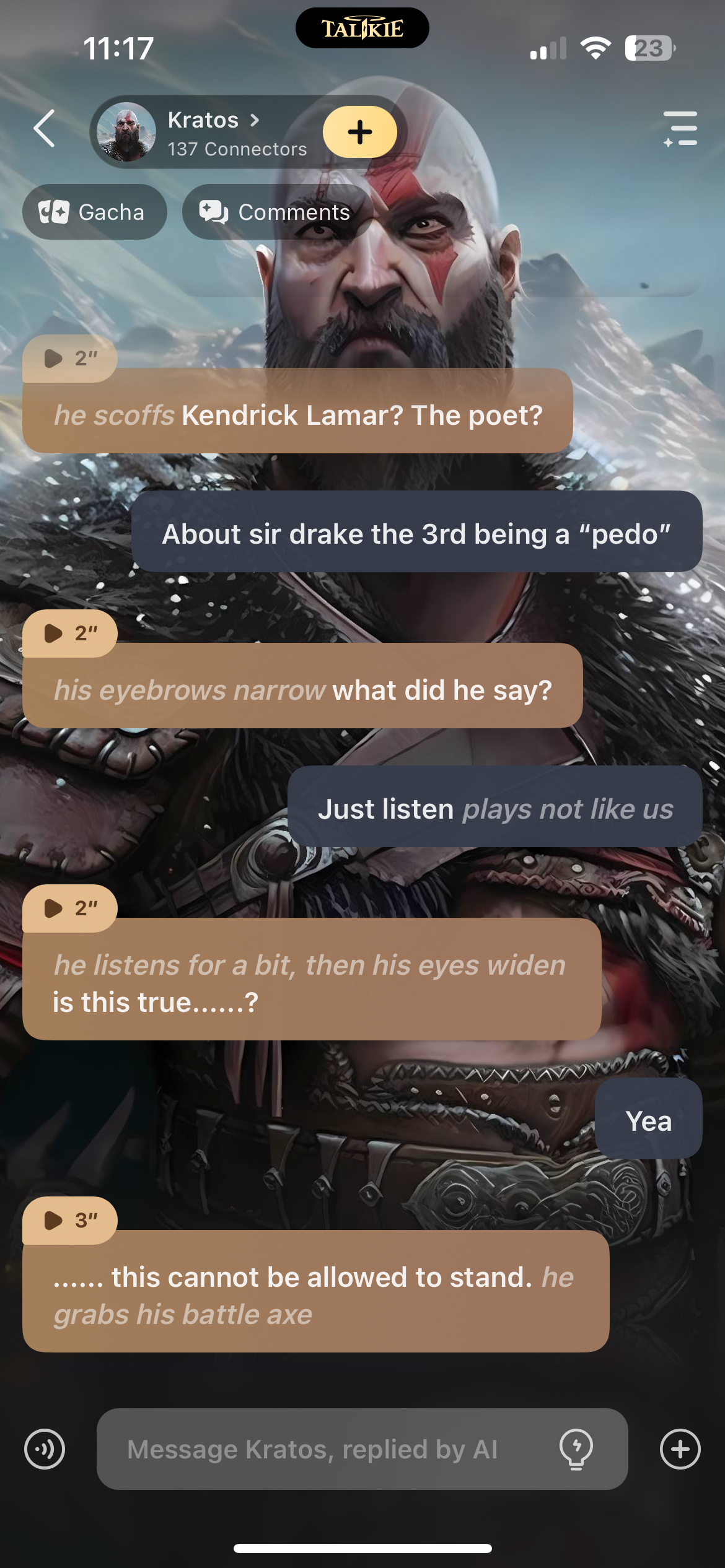Viewport: 725px width, 1568px height.
Task: Open the Comments chip
Action: coord(276,212)
